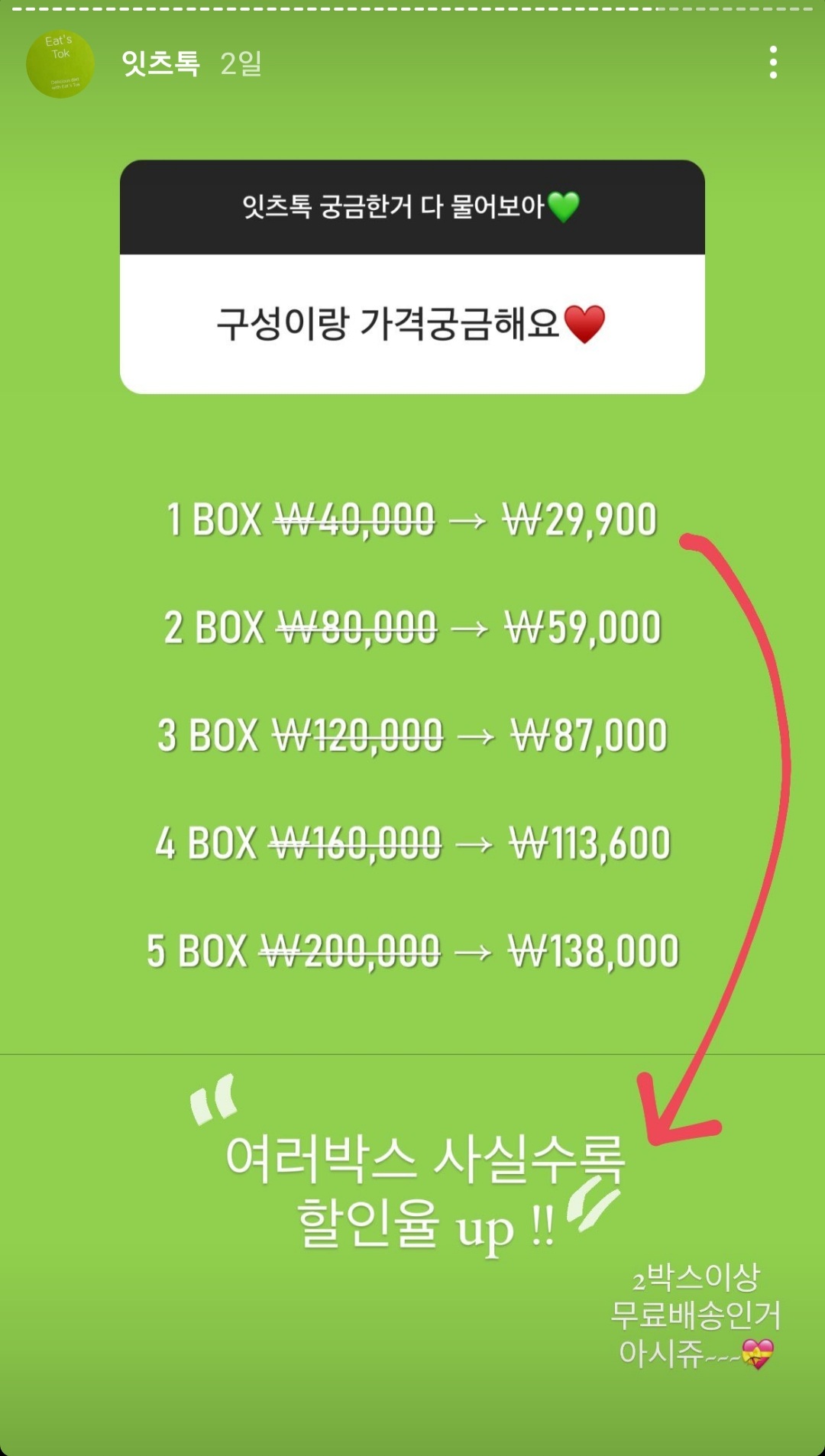Visit the 잇츠톡 account from its username
The image size is (825, 1456).
[160, 63]
